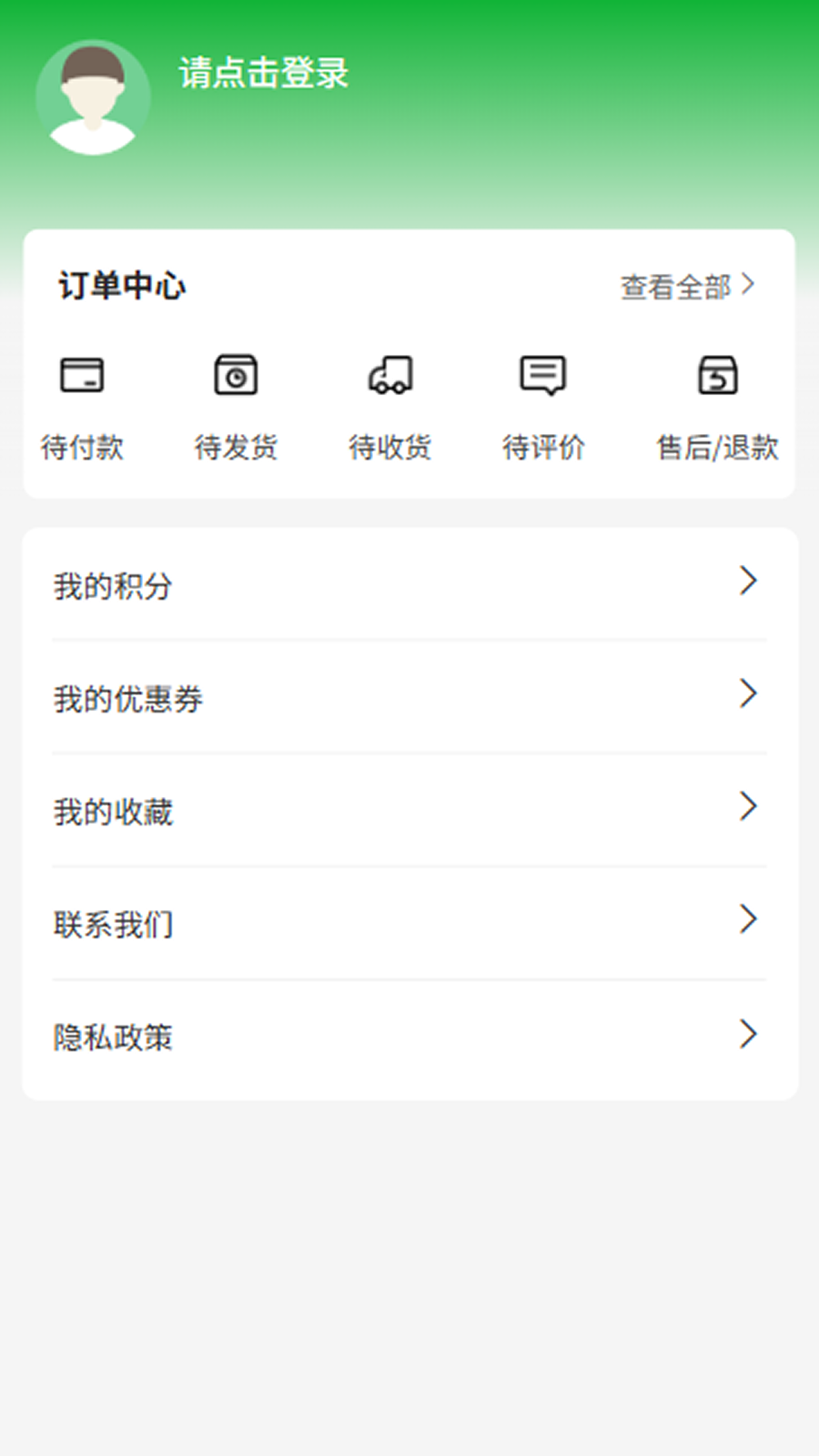The width and height of the screenshot is (819, 1456).
Task: Select 联系我们 contact row
Action: (409, 923)
